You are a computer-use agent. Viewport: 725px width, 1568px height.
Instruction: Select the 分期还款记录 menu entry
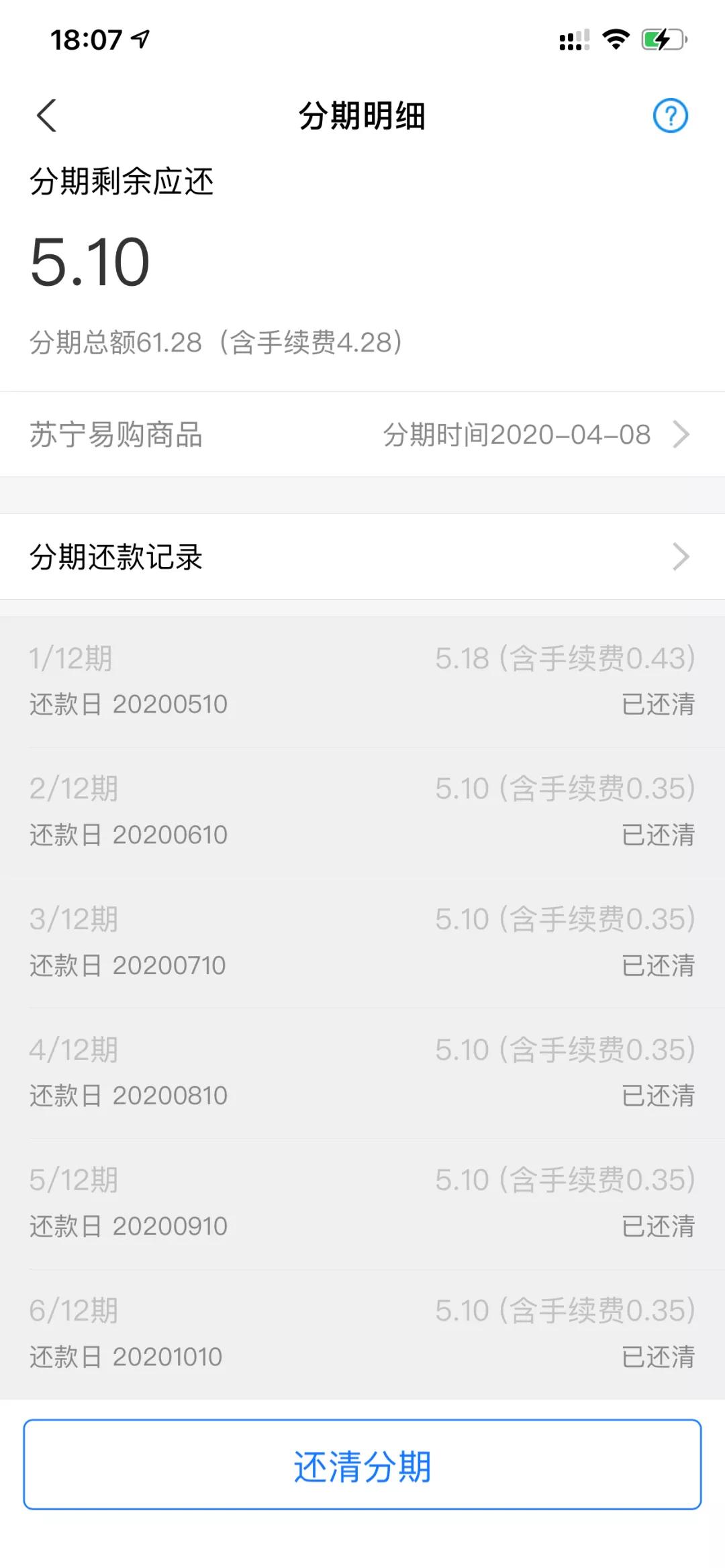[x=117, y=557]
